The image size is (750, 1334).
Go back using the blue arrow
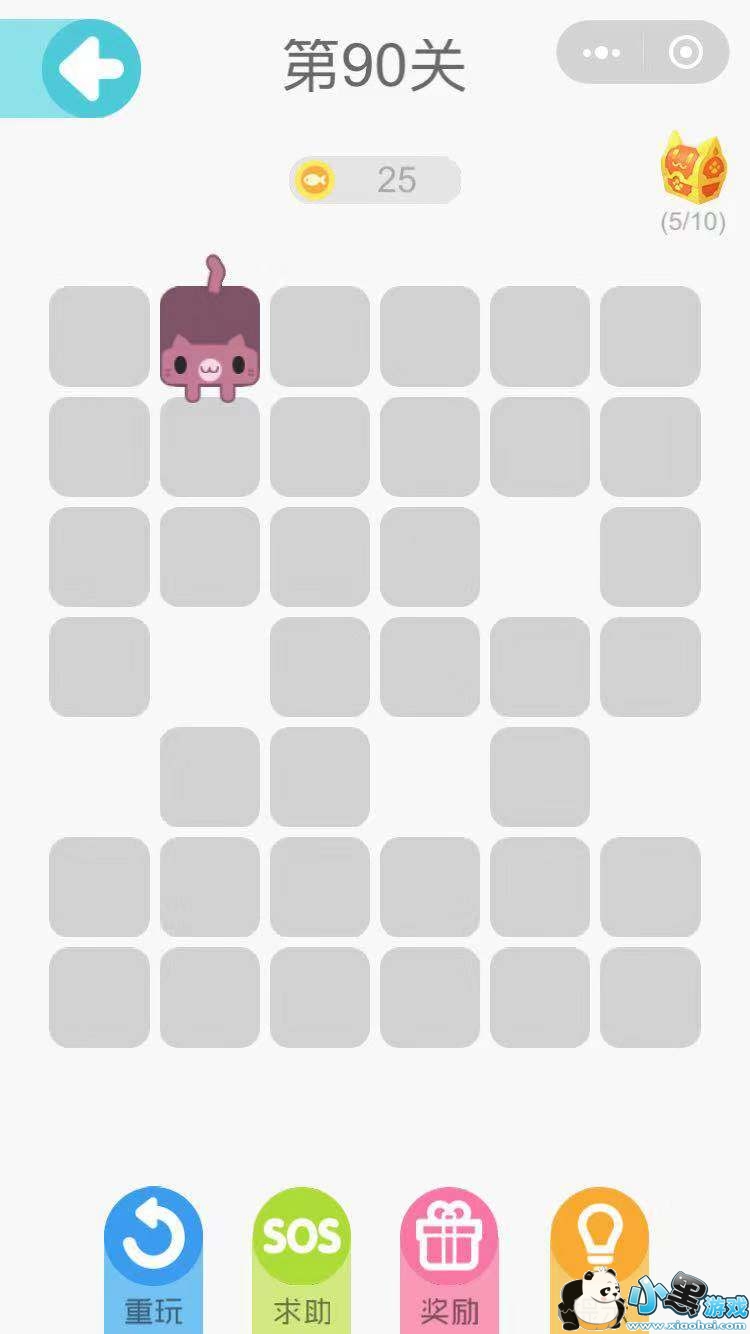pos(90,68)
